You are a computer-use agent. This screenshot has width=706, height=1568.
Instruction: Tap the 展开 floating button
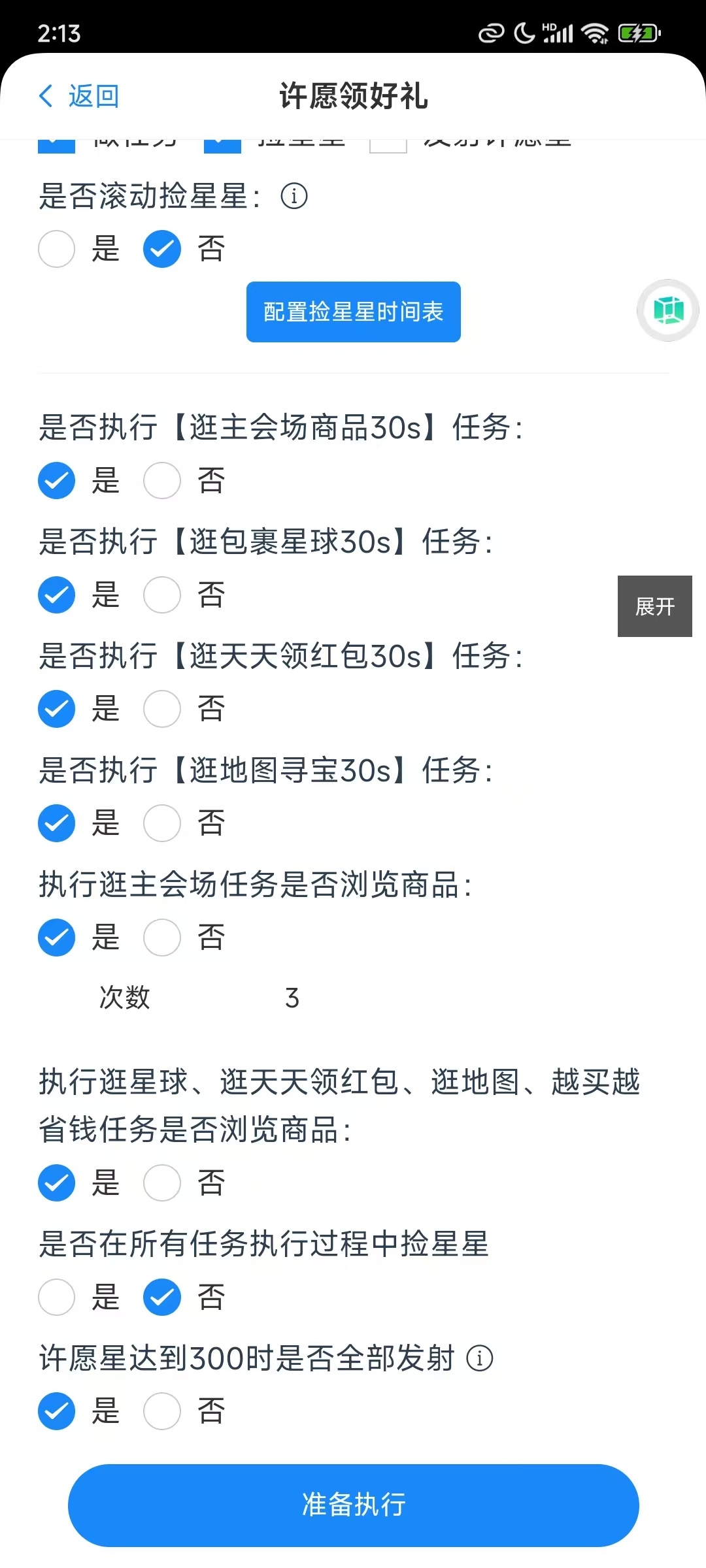pos(654,606)
